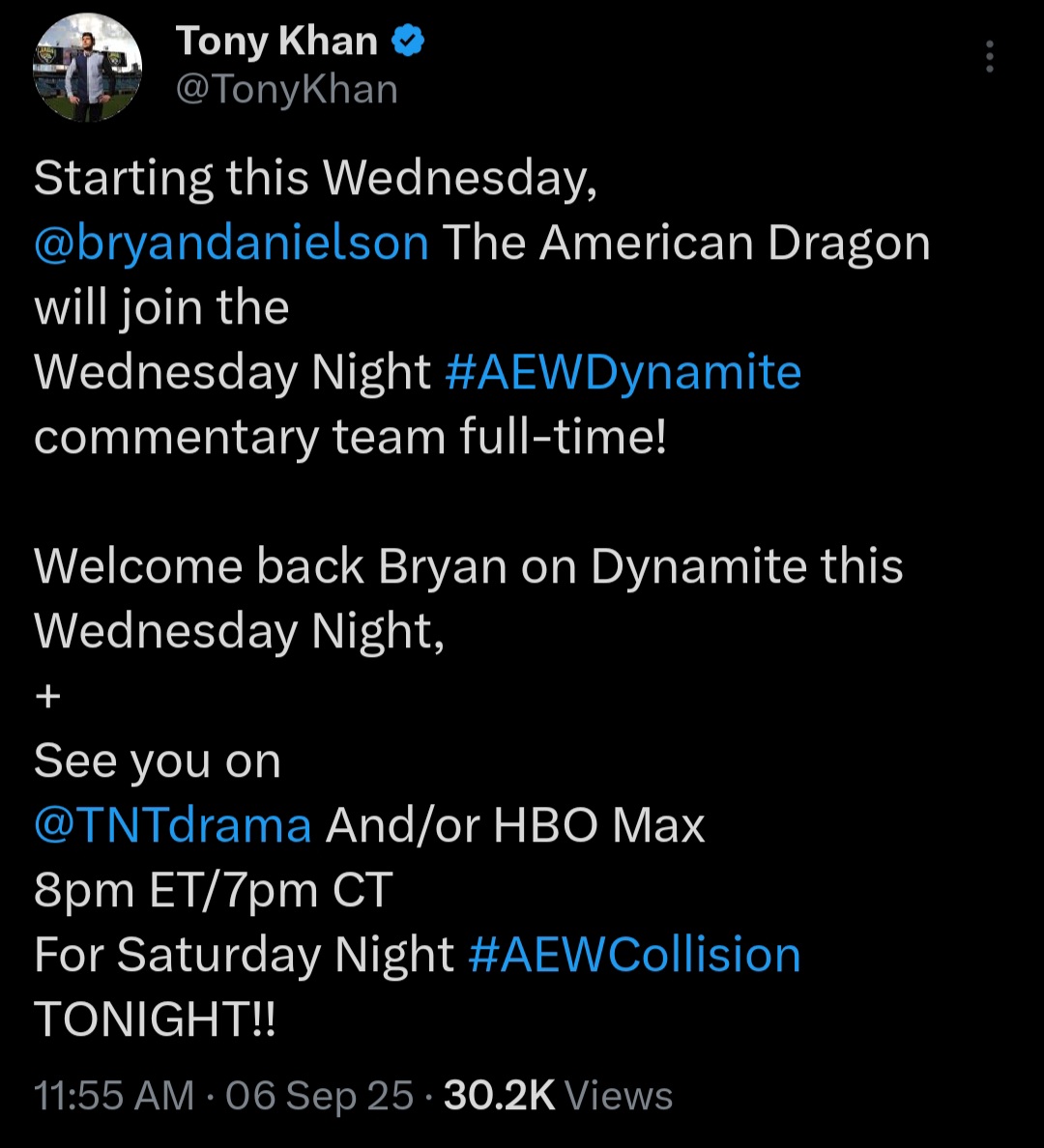The width and height of the screenshot is (1044, 1148).
Task: Open the #AEWDynamite hashtag
Action: coord(623,372)
